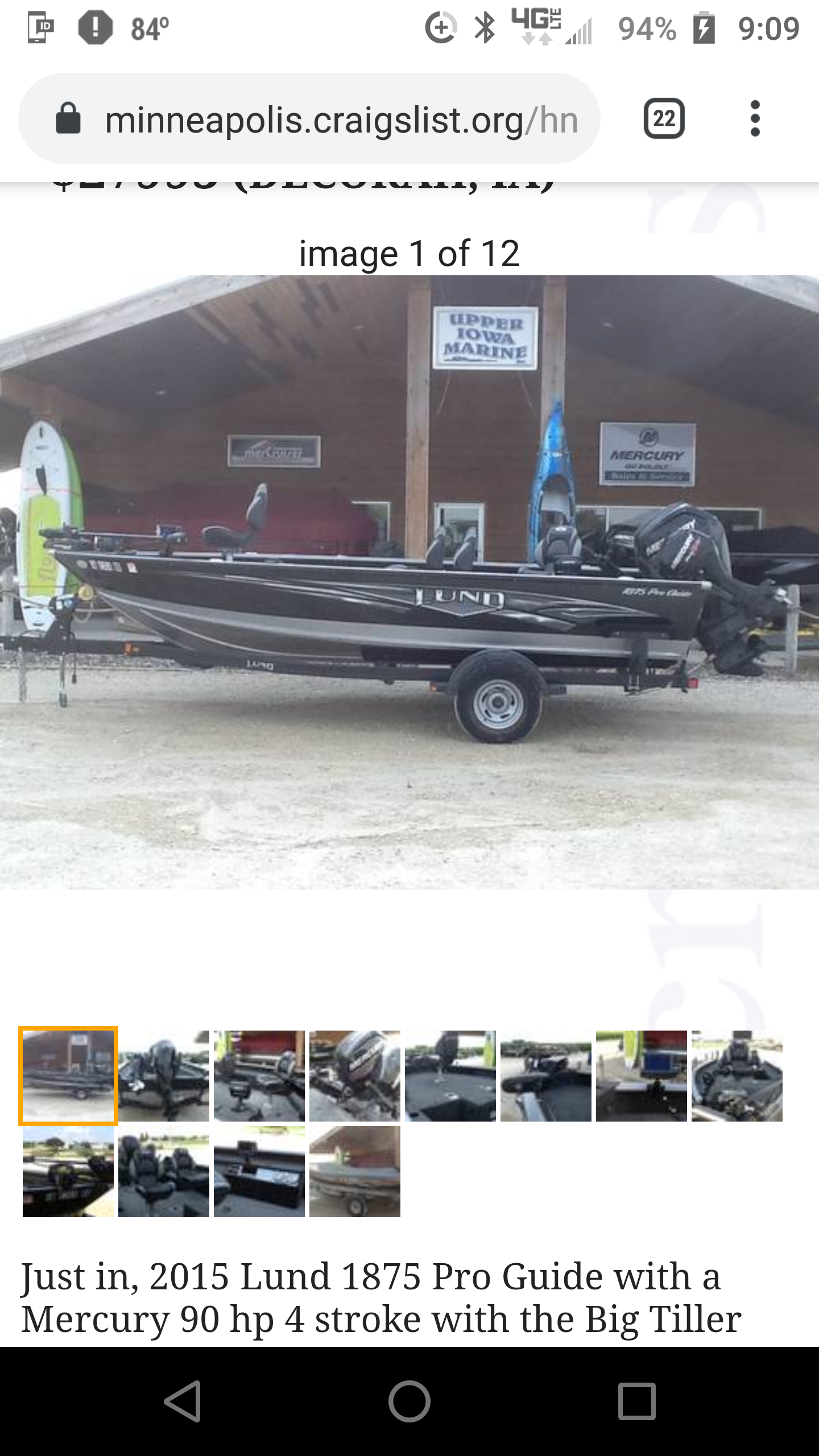819x1456 pixels.
Task: Show the sixth gallery thumbnail
Action: [x=546, y=1076]
